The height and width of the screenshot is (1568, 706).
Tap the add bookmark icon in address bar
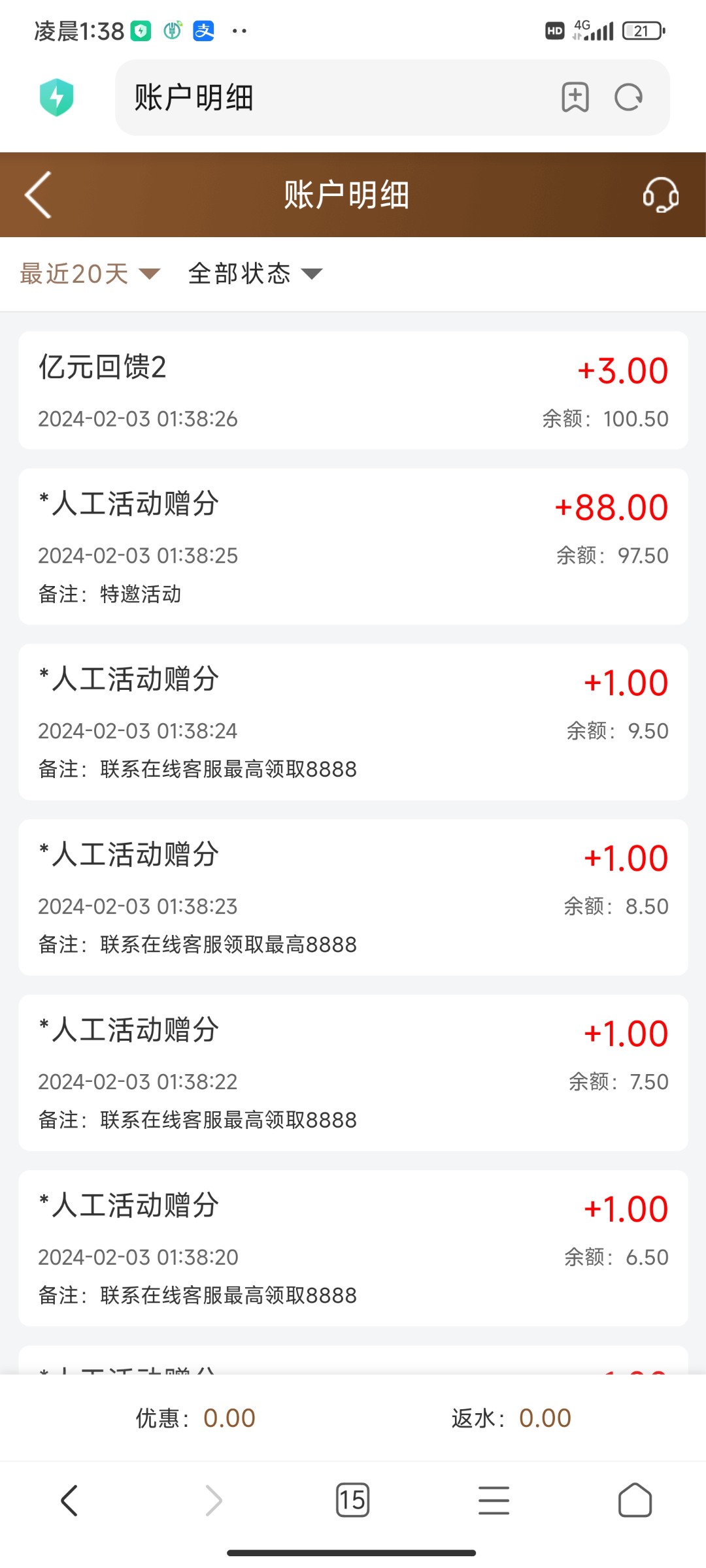[x=575, y=97]
